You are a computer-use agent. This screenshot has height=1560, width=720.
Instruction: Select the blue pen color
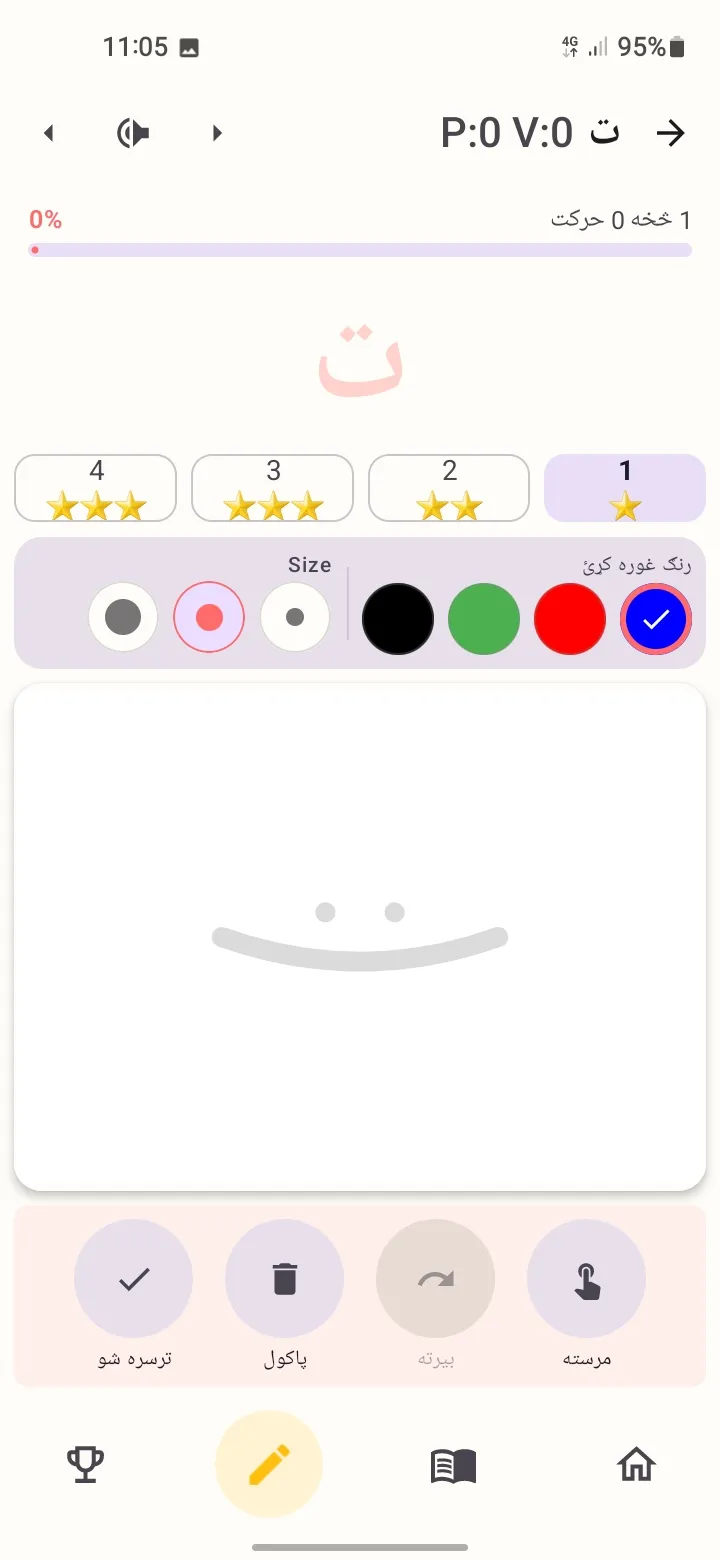click(x=656, y=619)
